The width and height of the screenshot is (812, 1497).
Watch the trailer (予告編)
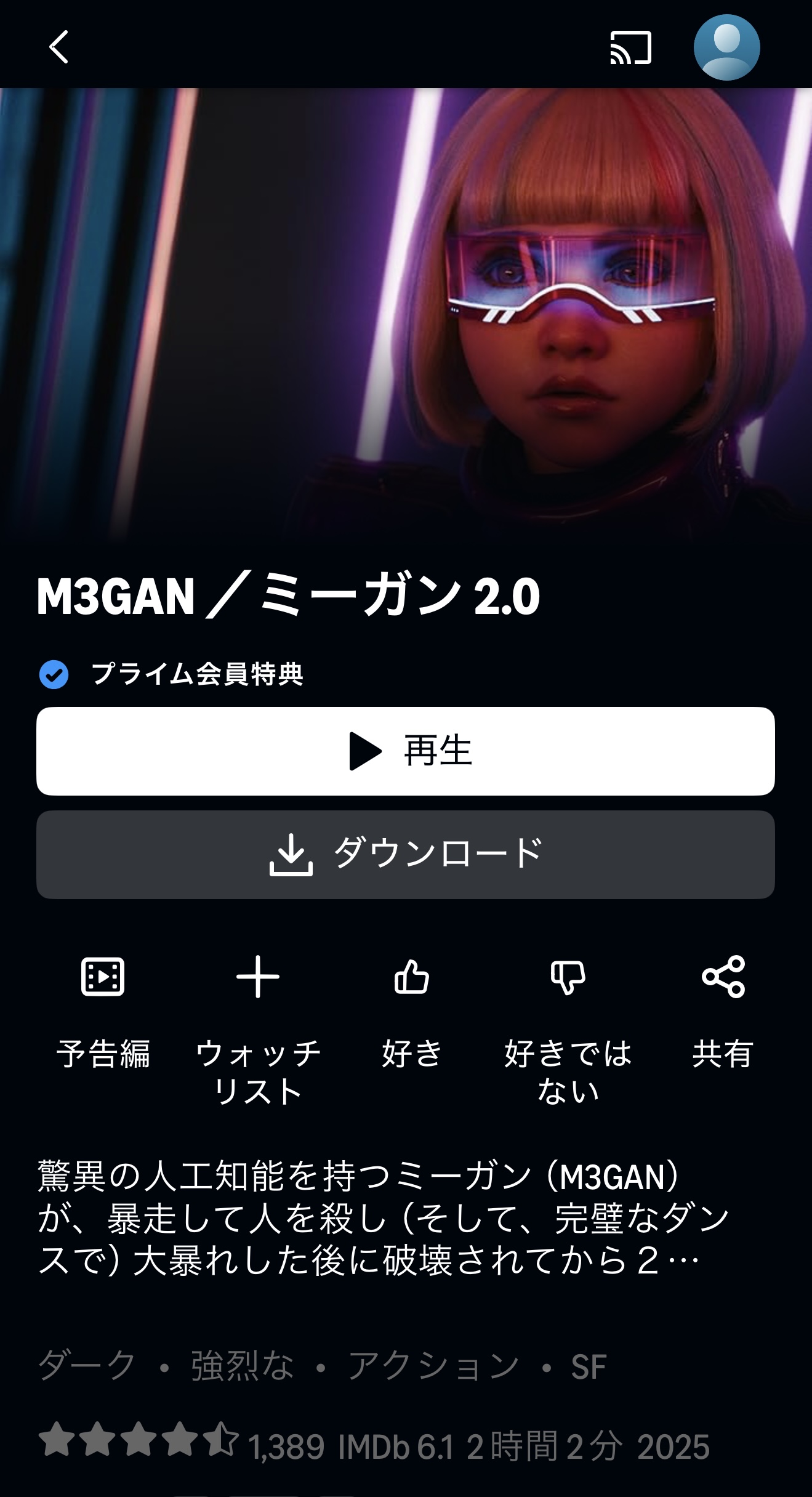[103, 1010]
